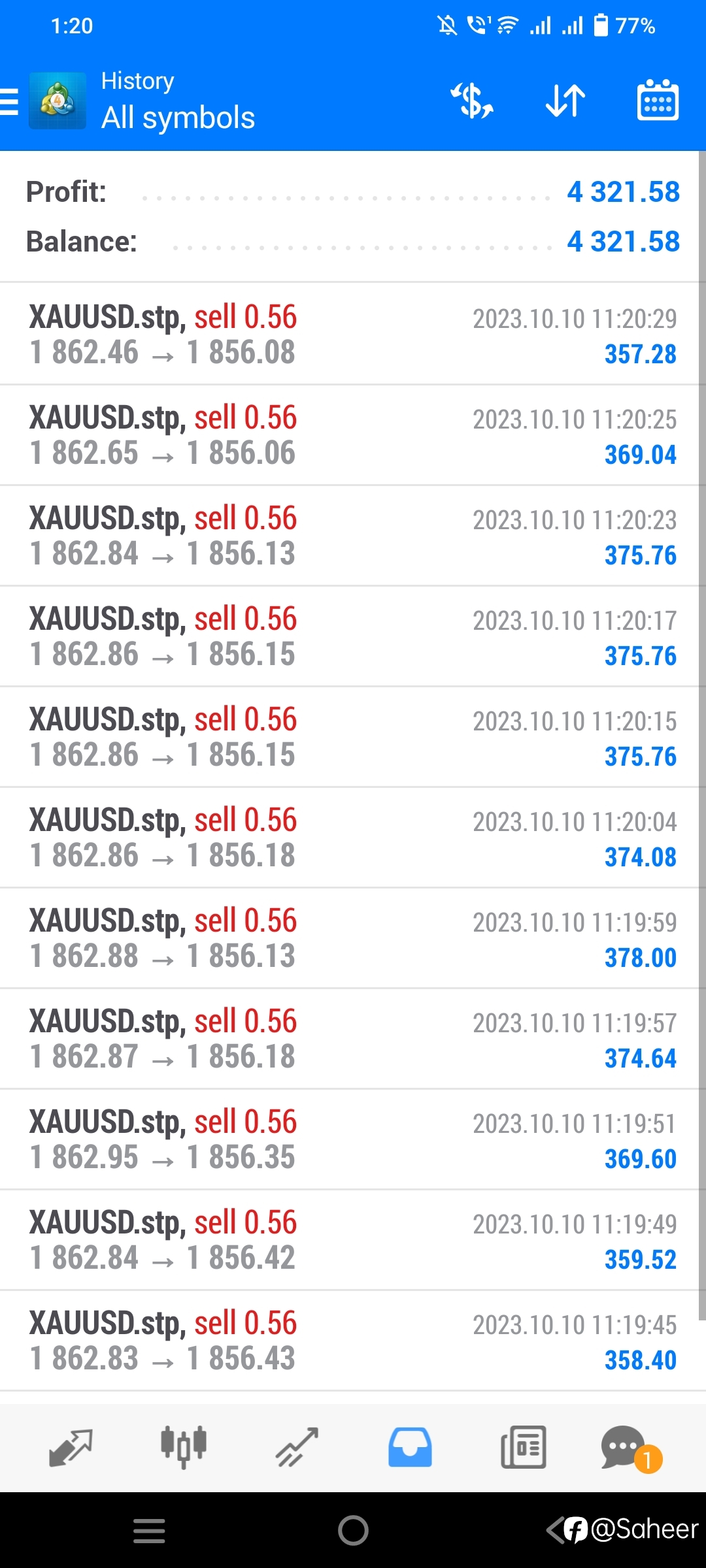The height and width of the screenshot is (1568, 706).
Task: View the trade closed at 11:19:51
Action: click(x=353, y=1139)
